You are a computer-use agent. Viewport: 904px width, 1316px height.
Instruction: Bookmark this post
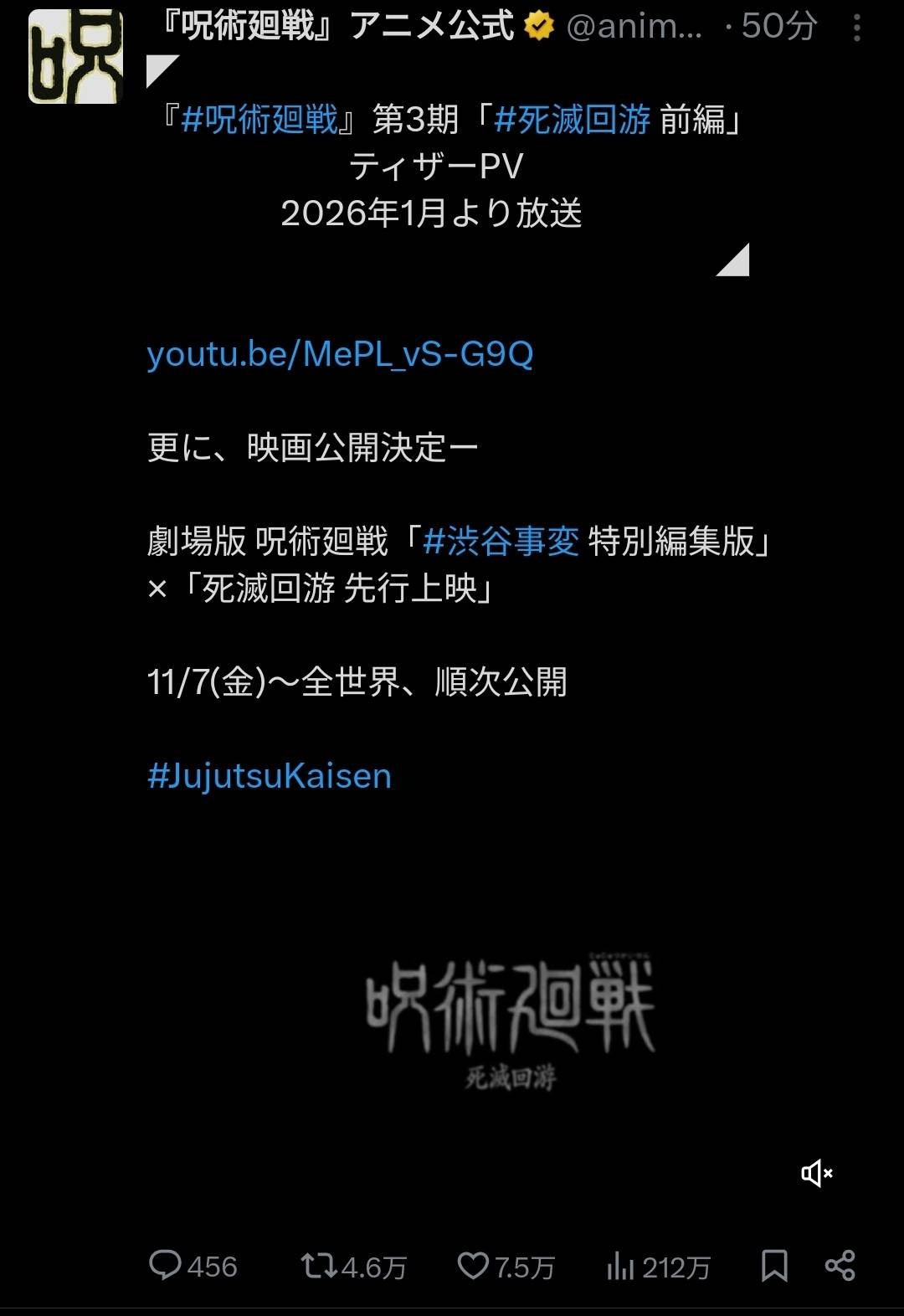click(x=774, y=1266)
